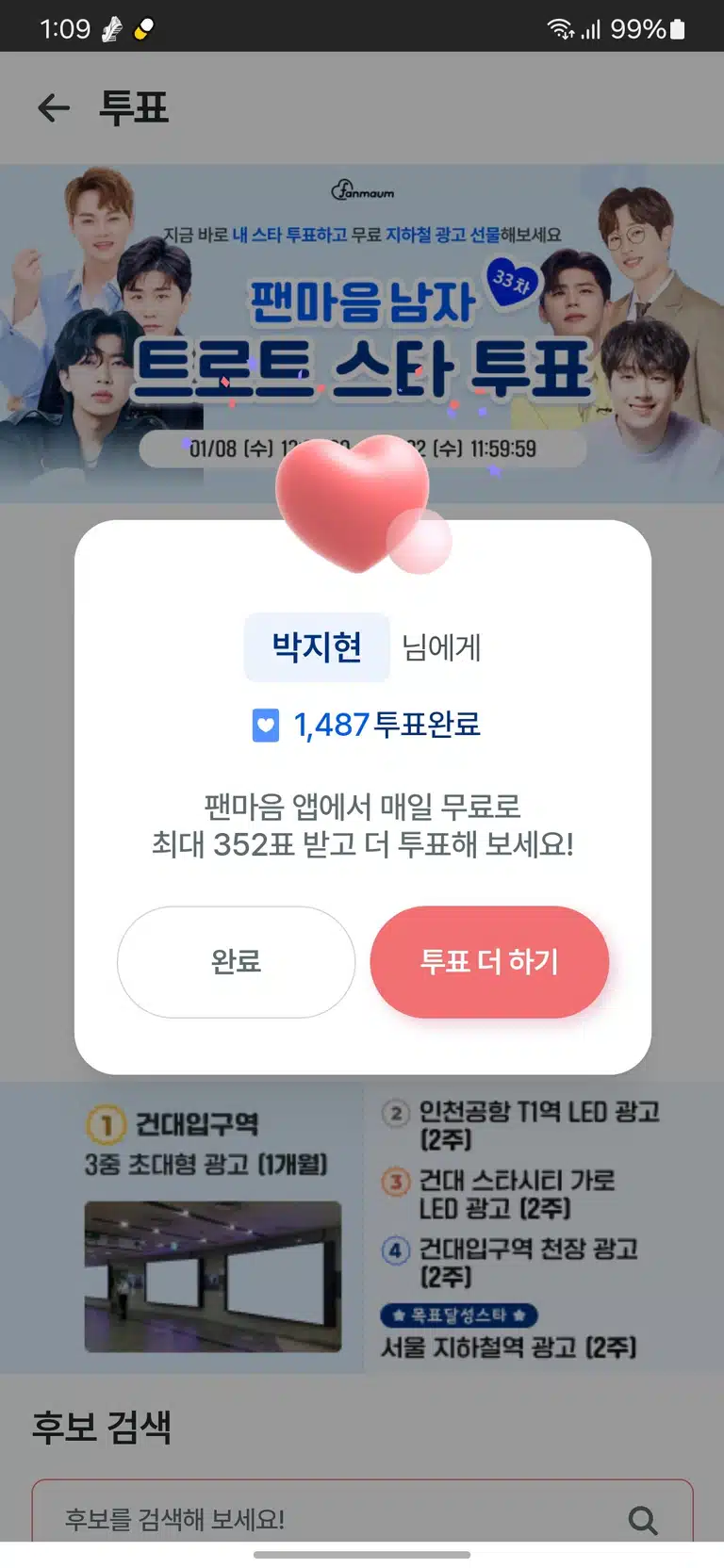Tap 완료 to close the vote dialog
The height and width of the screenshot is (1568, 724).
[236, 961]
